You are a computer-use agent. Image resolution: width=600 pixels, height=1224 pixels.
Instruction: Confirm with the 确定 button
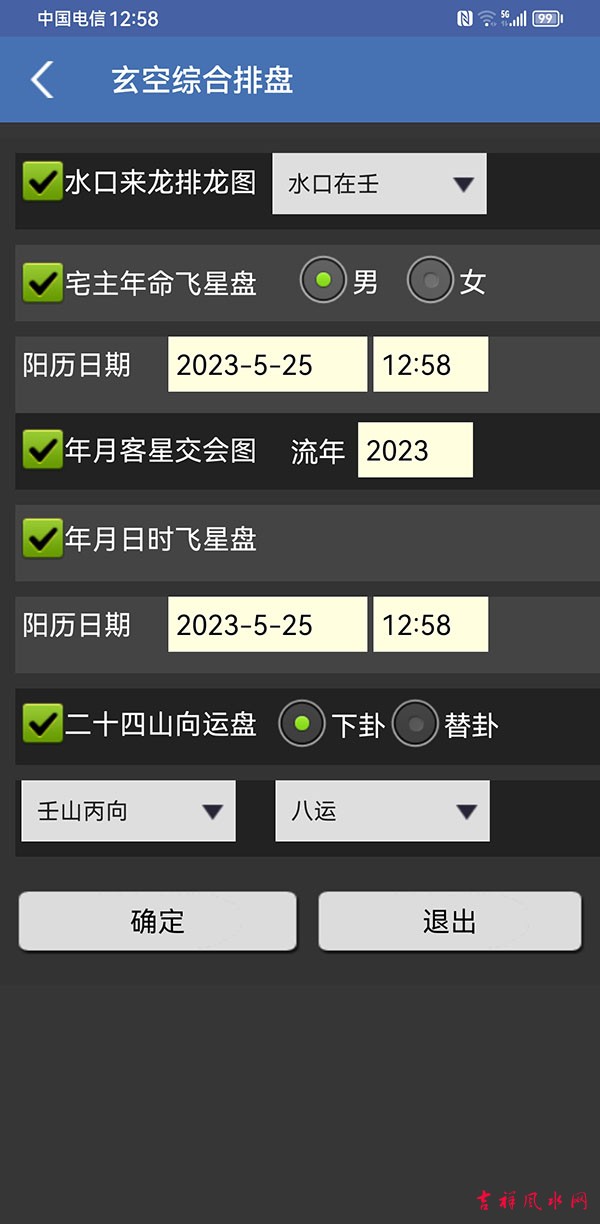coord(158,921)
